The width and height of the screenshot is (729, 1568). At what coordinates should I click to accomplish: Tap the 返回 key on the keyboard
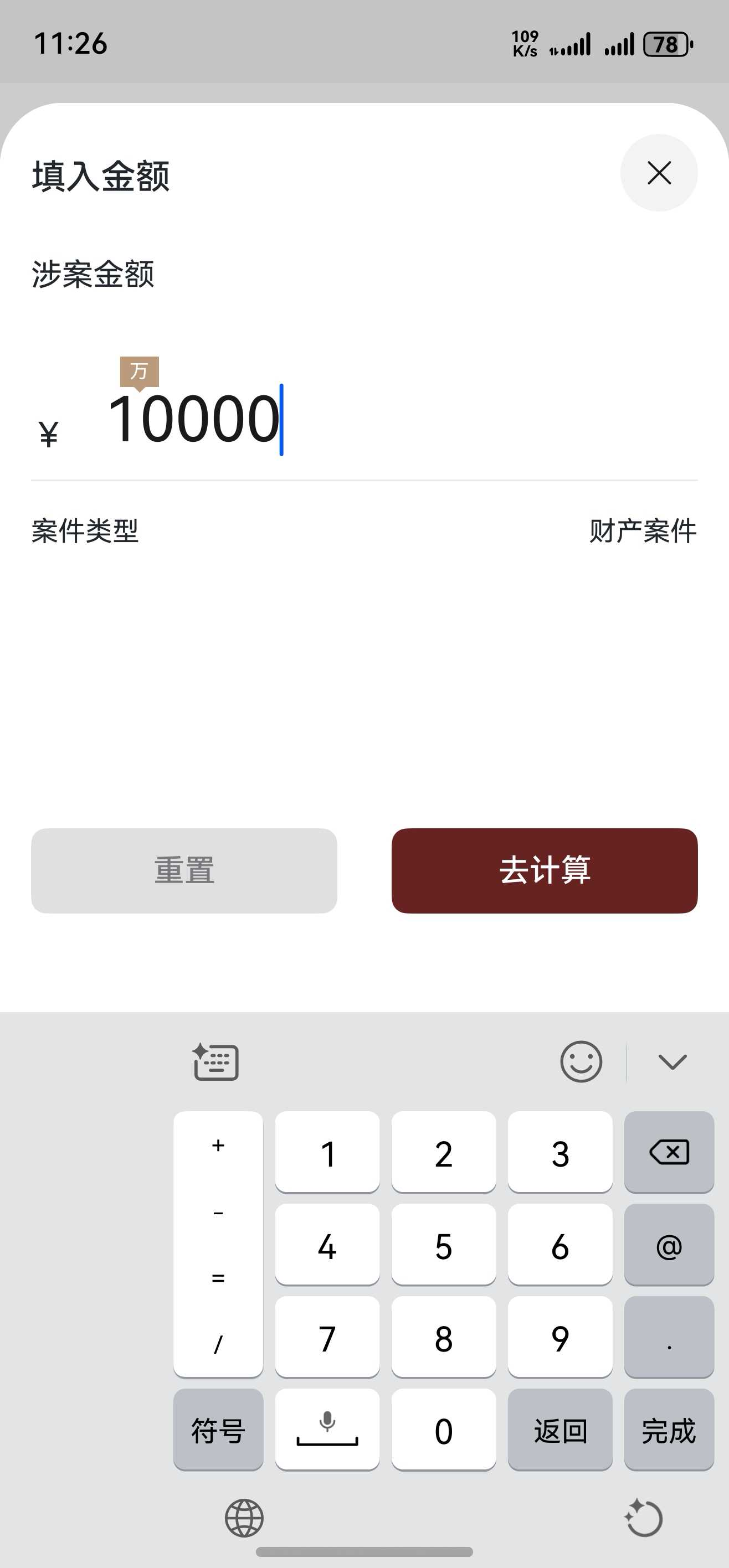coord(559,1430)
